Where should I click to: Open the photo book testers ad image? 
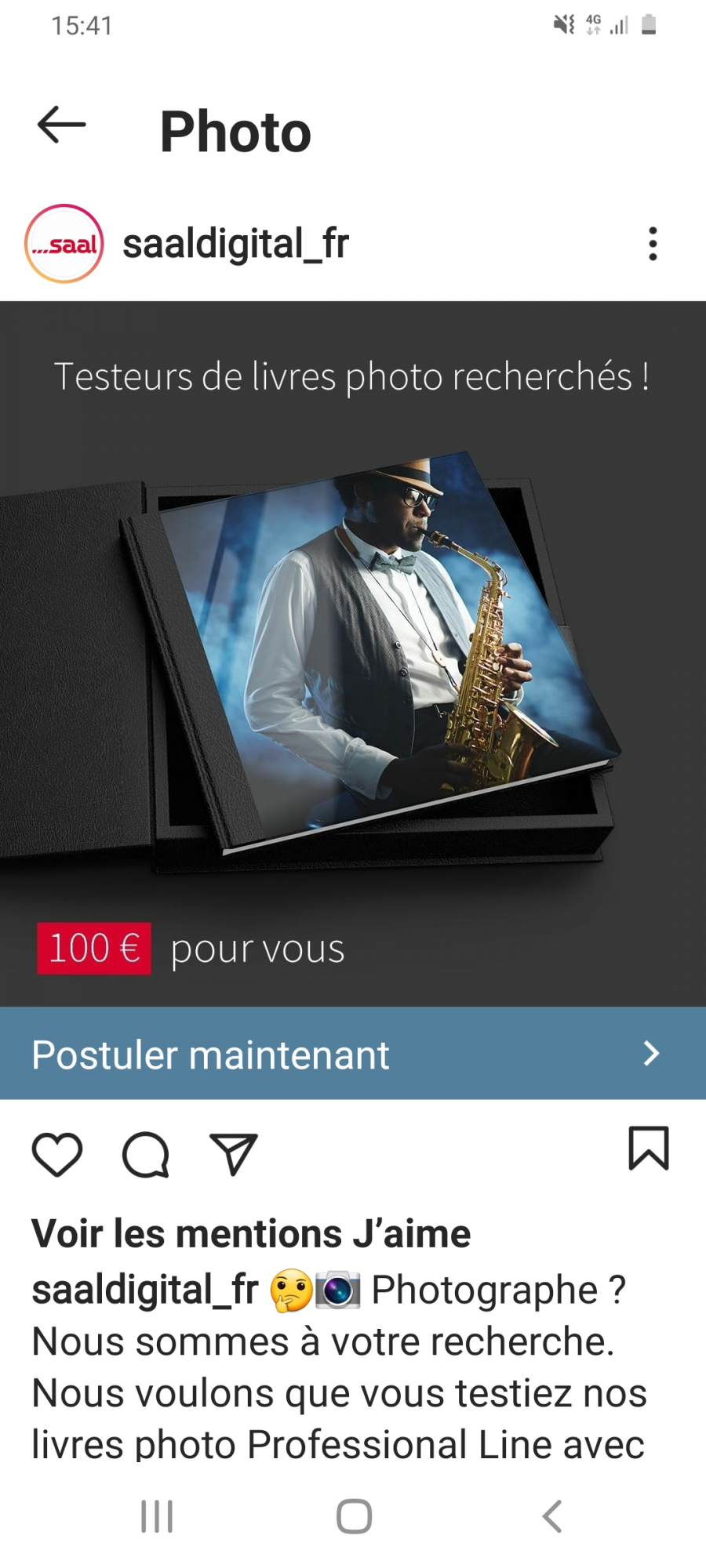pyautogui.click(x=353, y=651)
